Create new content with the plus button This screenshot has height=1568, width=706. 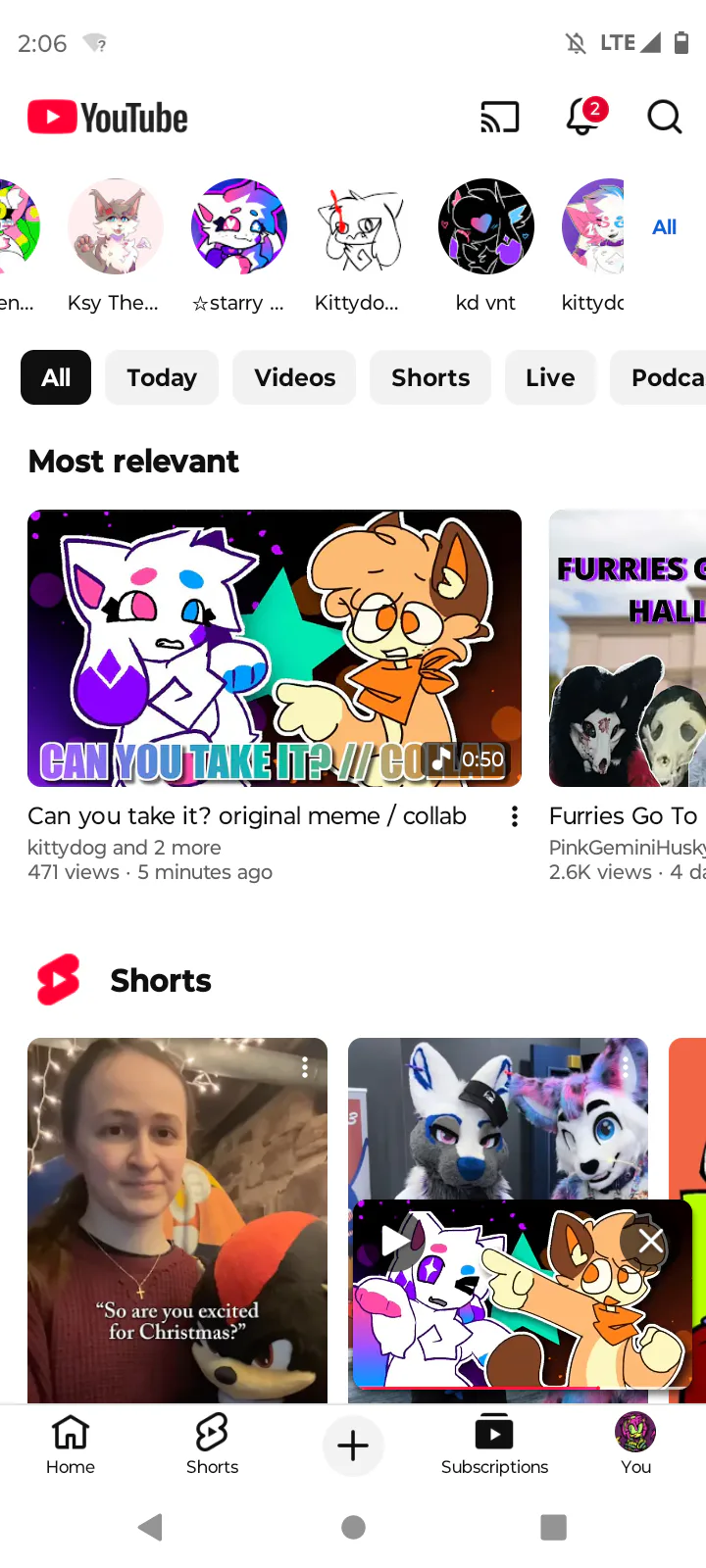pyautogui.click(x=353, y=1445)
